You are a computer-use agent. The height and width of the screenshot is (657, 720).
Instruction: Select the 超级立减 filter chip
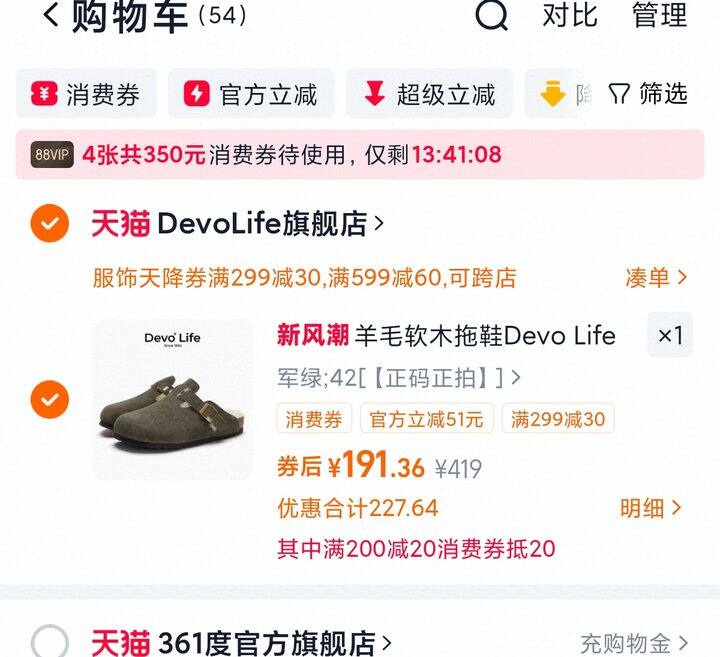tap(429, 94)
